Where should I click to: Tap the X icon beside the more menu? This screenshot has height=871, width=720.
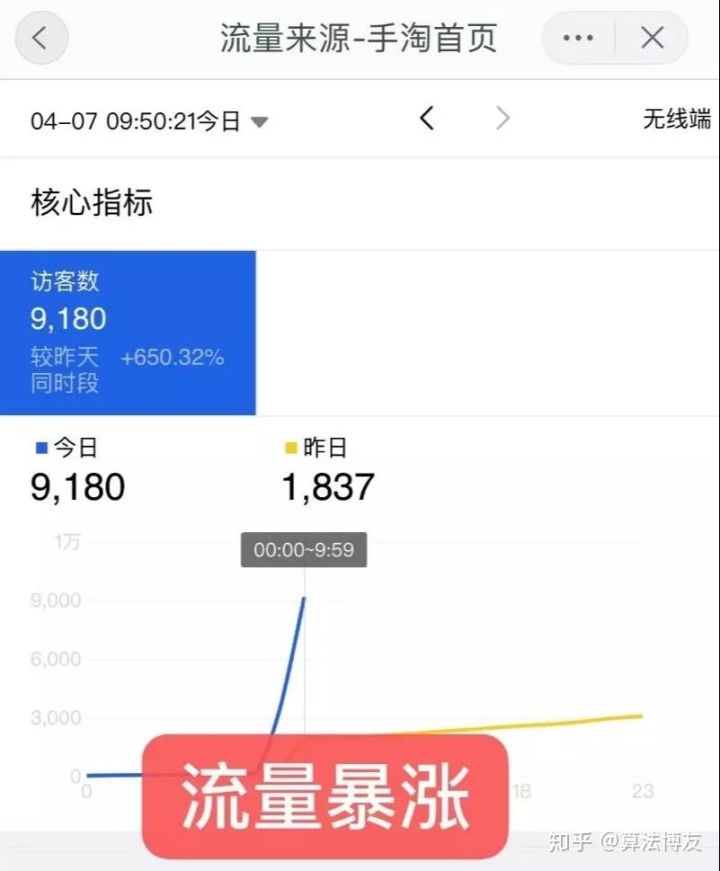click(653, 37)
